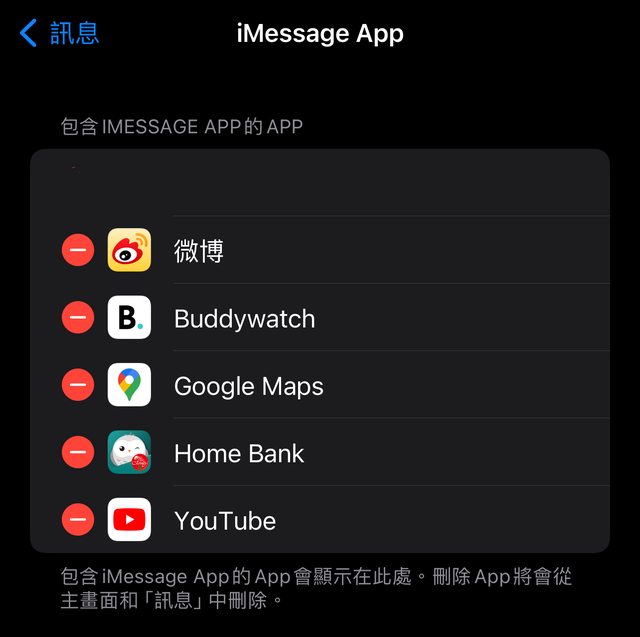Viewport: 640px width, 637px height.
Task: Remove Buddywatch using its red minus button
Action: pyautogui.click(x=78, y=318)
